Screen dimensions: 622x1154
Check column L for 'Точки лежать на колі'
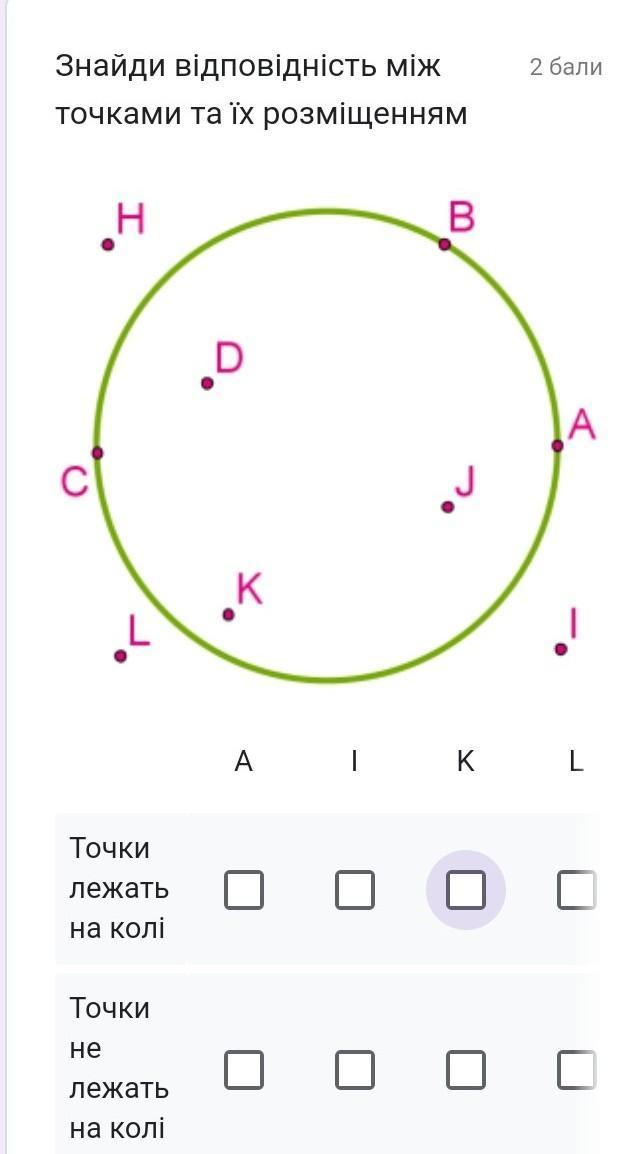[x=576, y=890]
